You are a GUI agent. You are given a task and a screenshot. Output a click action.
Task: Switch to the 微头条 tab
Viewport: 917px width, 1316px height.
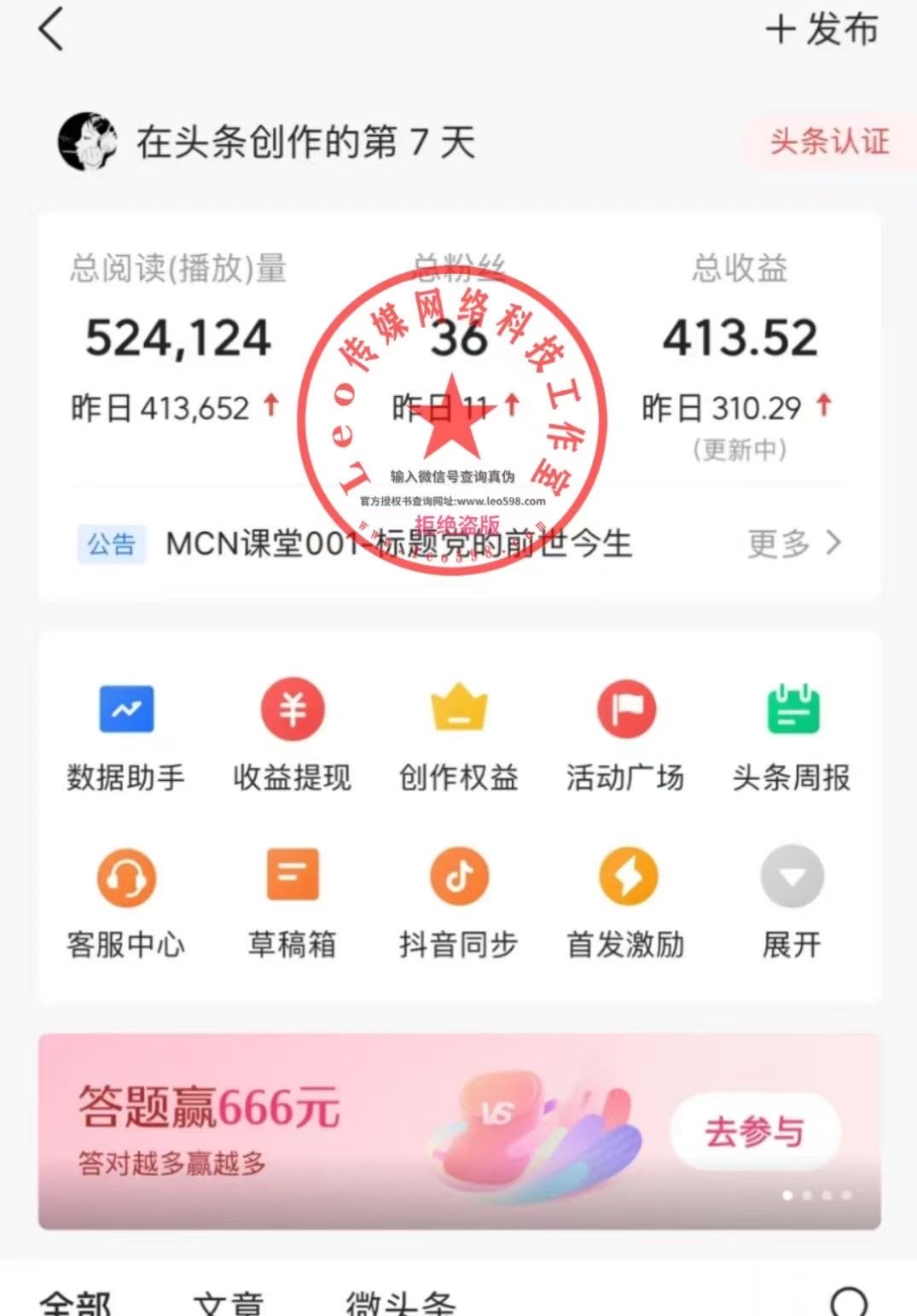pyautogui.click(x=400, y=1302)
